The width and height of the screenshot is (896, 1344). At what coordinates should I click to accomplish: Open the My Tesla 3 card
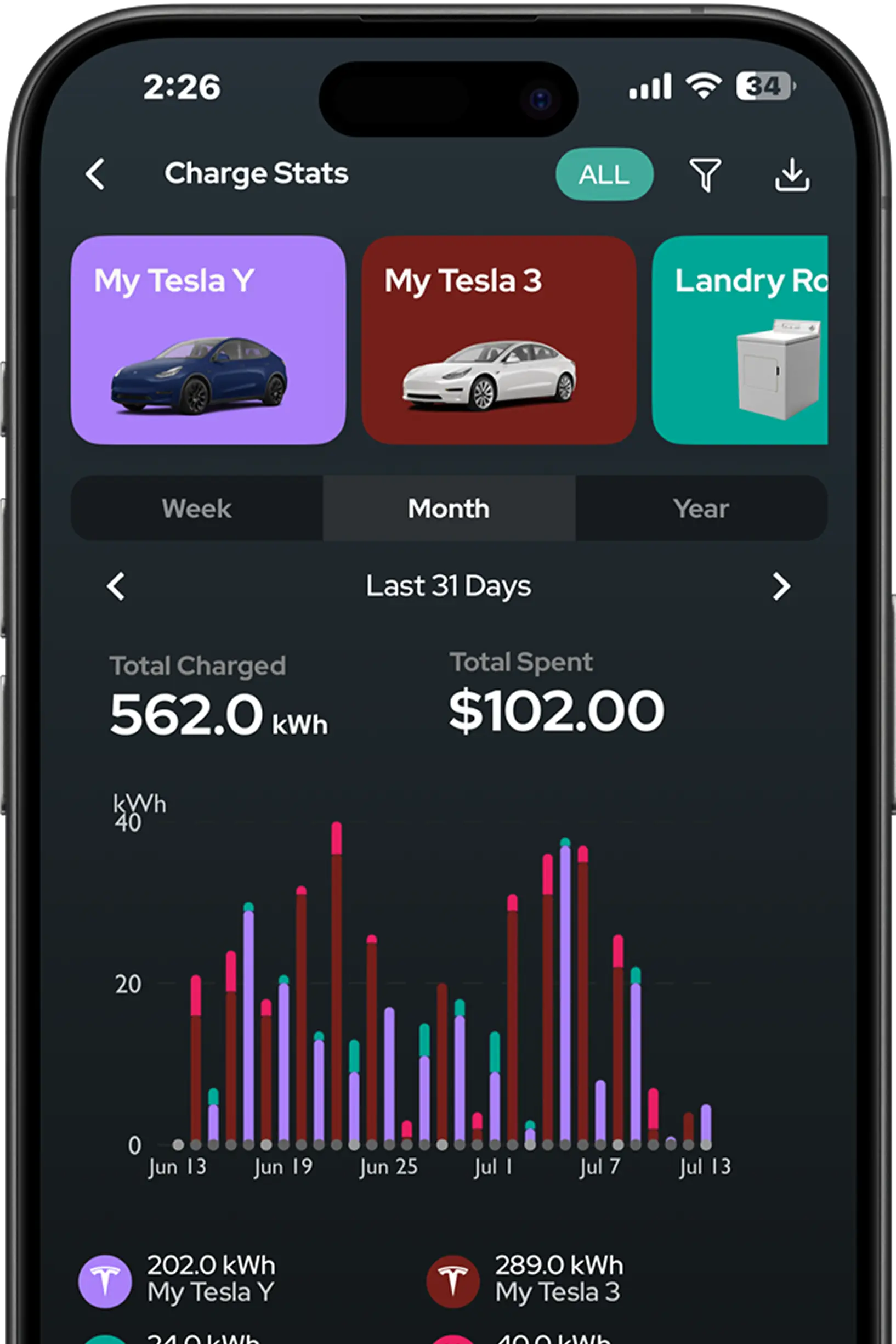498,340
